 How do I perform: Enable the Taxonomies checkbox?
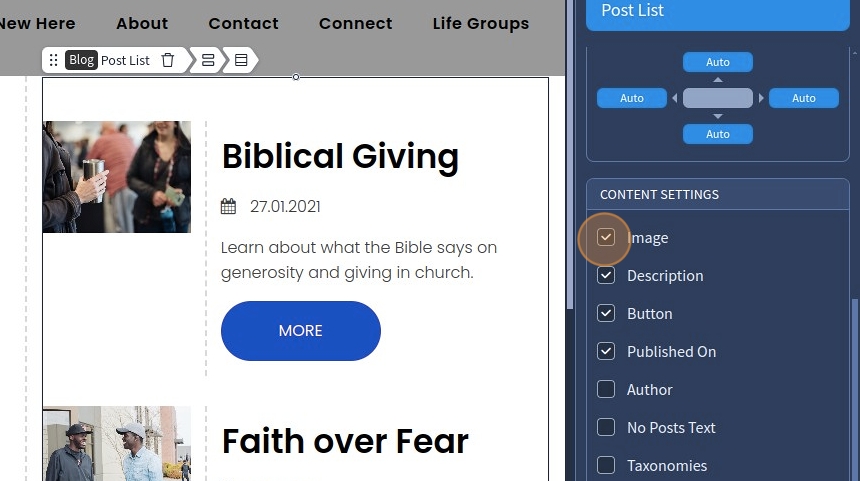coord(606,465)
